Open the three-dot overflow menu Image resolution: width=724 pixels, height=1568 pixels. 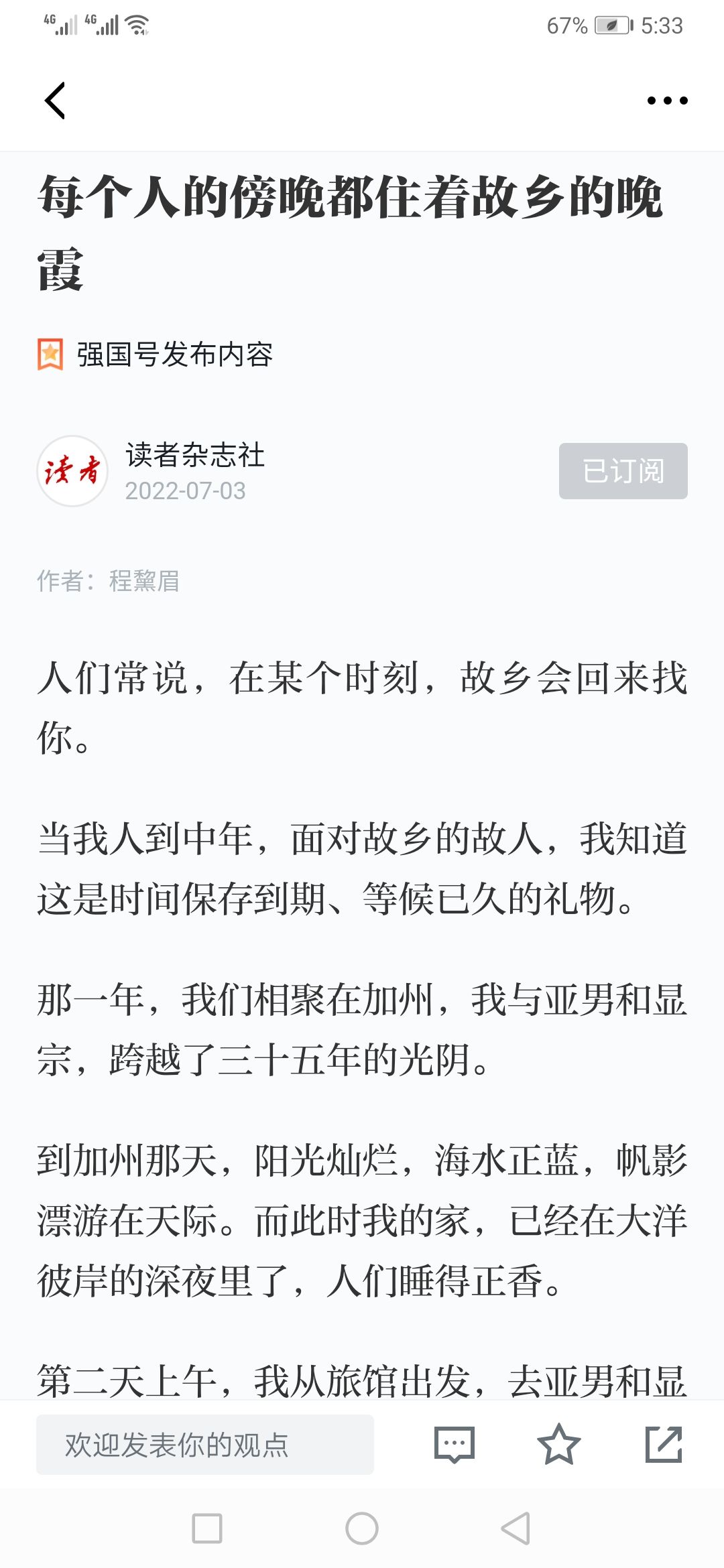coord(667,101)
